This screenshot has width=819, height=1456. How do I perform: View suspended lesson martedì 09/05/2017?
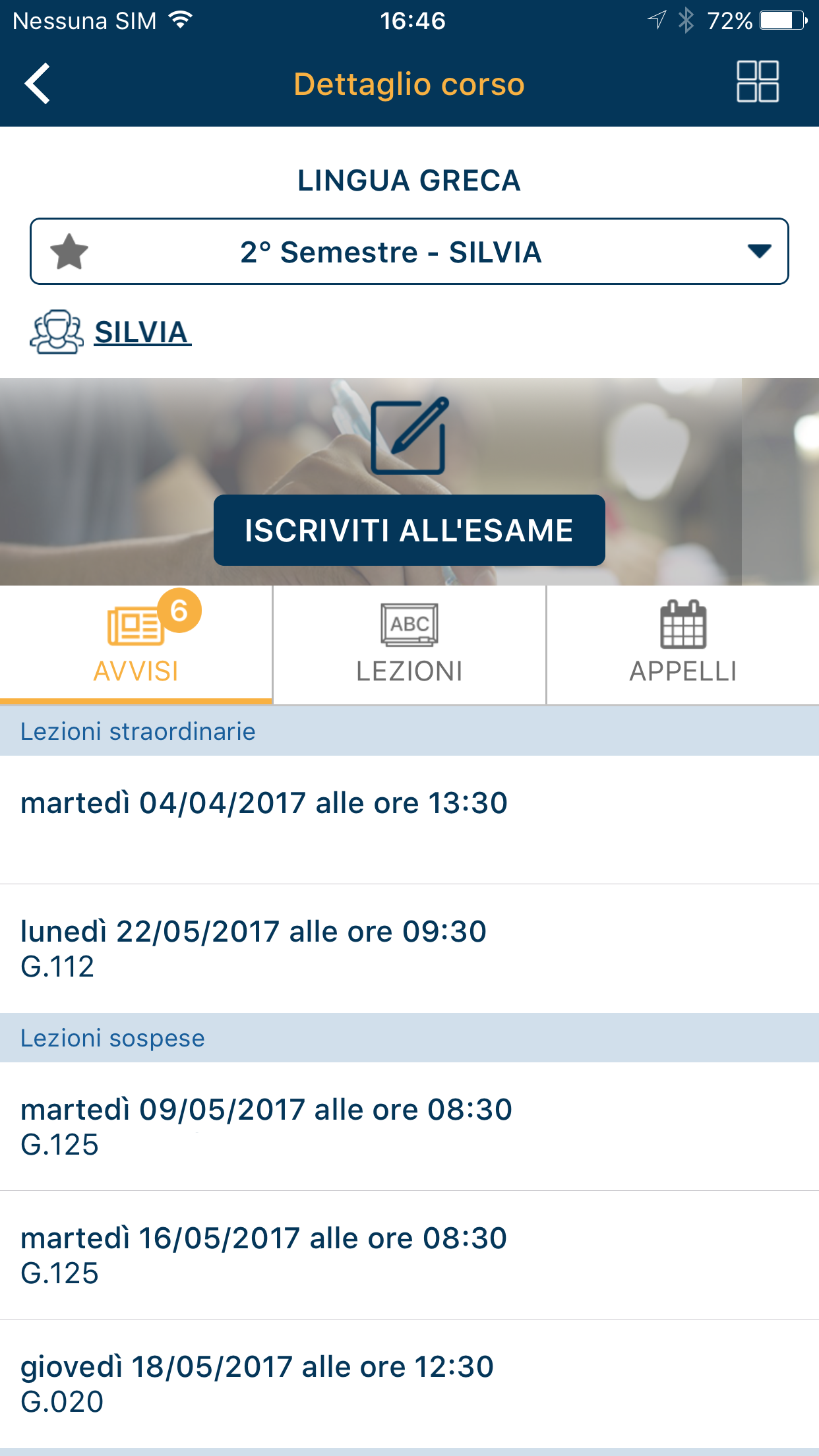[x=409, y=1126]
